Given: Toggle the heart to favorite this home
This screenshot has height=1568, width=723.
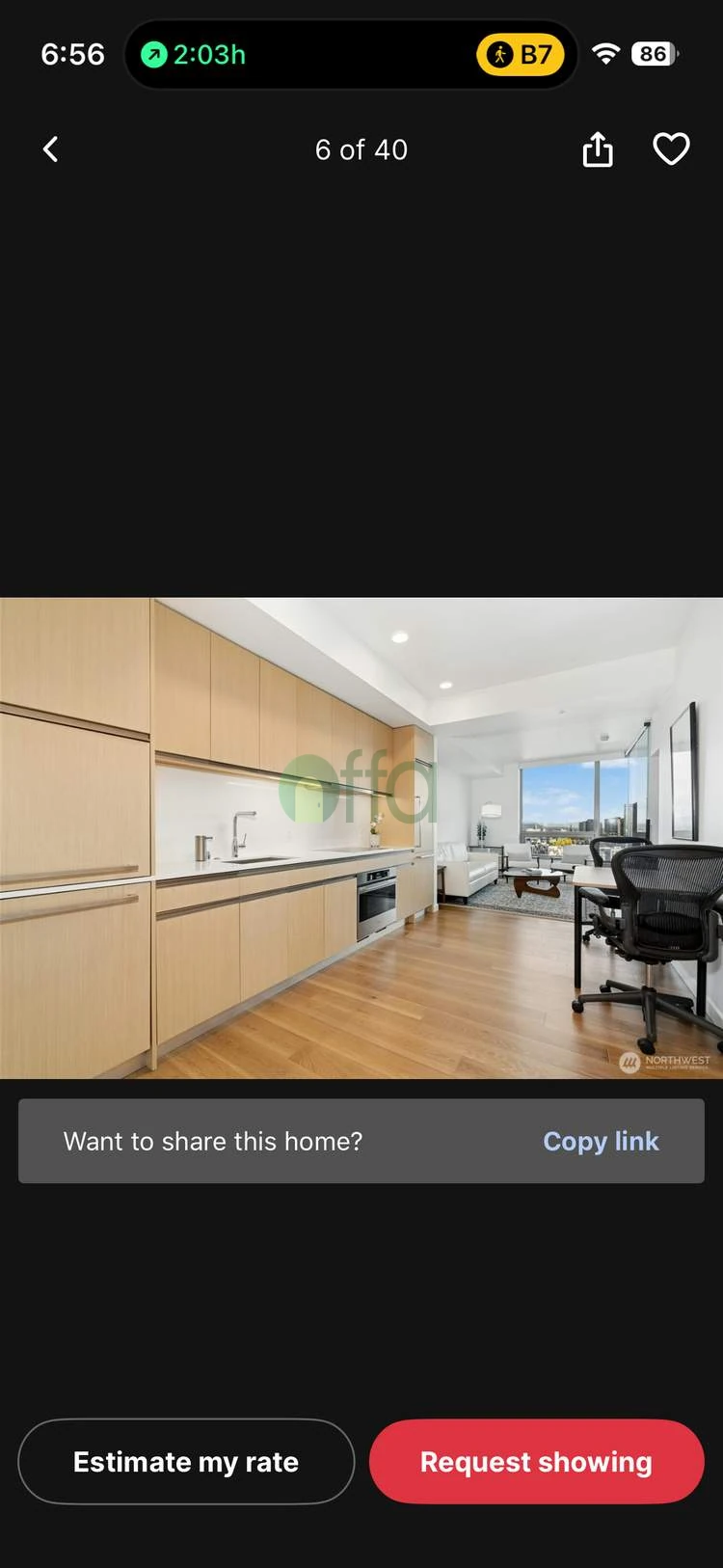Looking at the screenshot, I should point(671,149).
